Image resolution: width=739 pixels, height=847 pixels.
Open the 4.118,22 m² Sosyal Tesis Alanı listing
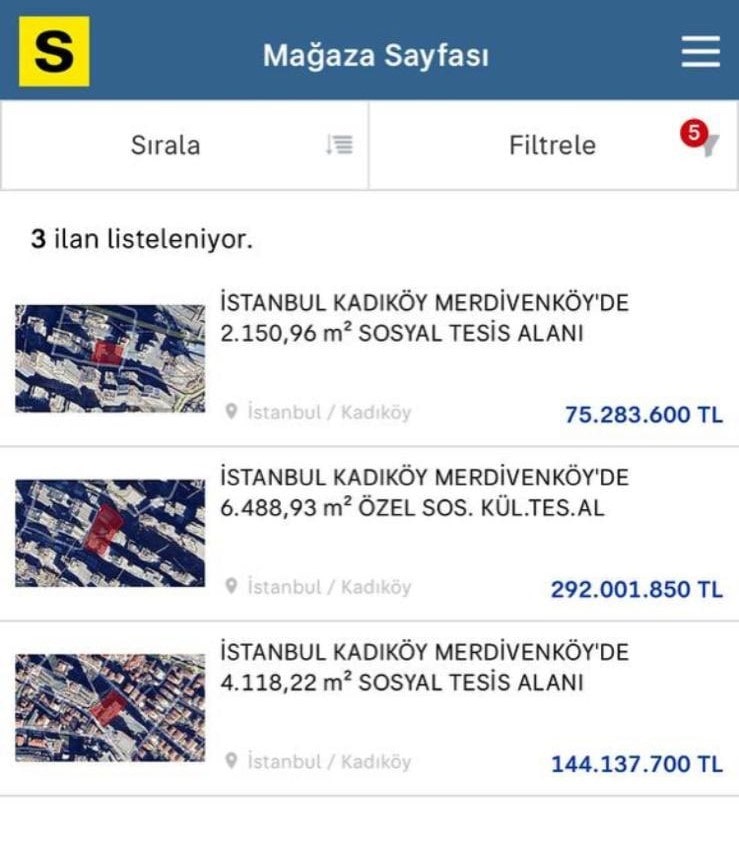(x=370, y=709)
